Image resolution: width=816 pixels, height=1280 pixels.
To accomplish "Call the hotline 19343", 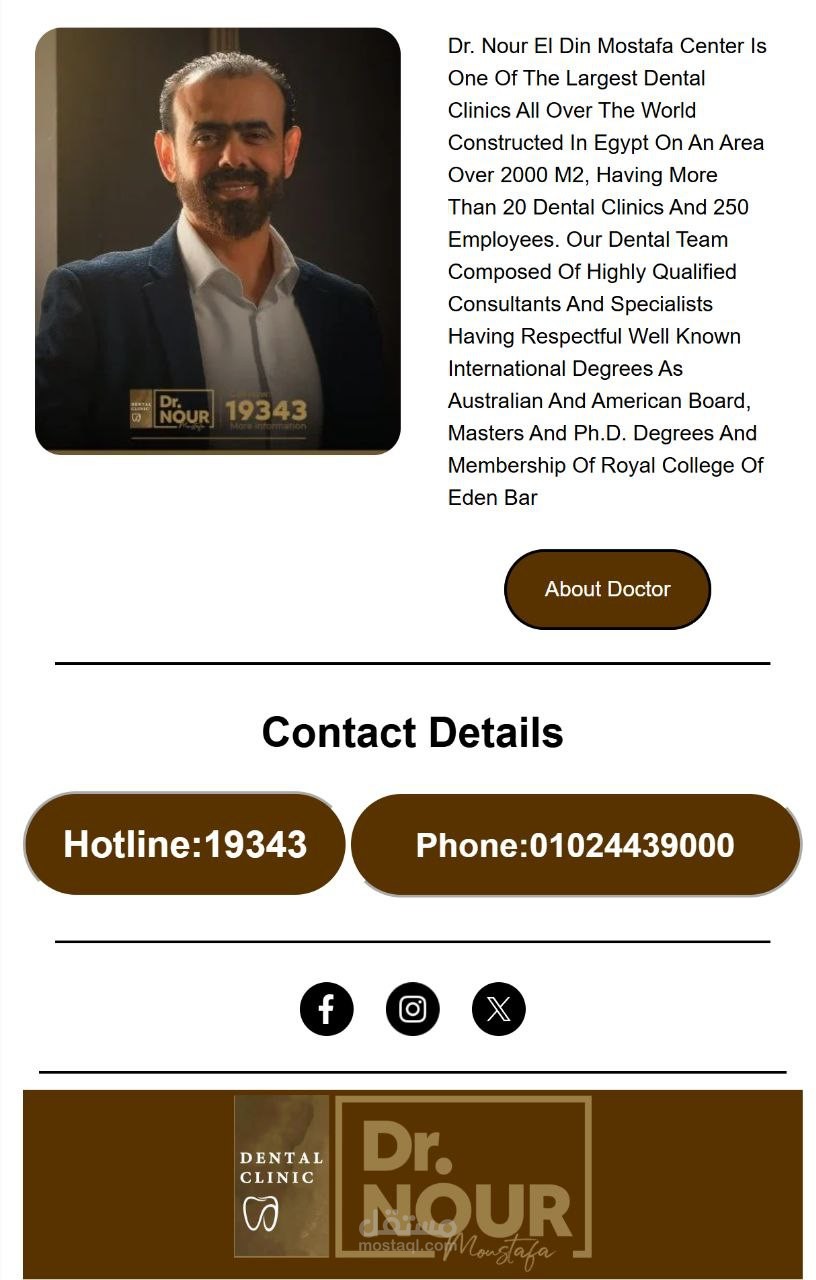I will pyautogui.click(x=185, y=844).
